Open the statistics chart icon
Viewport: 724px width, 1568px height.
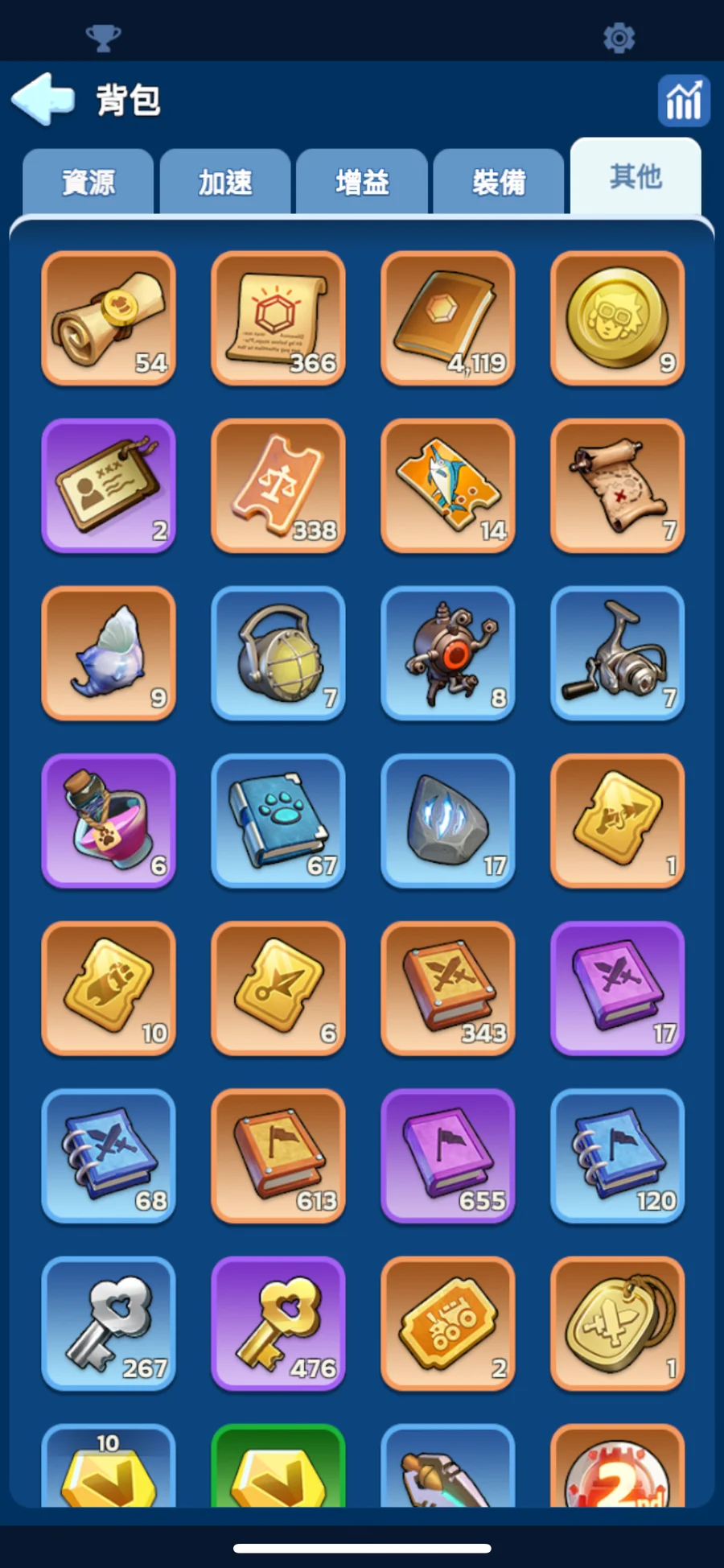click(683, 101)
